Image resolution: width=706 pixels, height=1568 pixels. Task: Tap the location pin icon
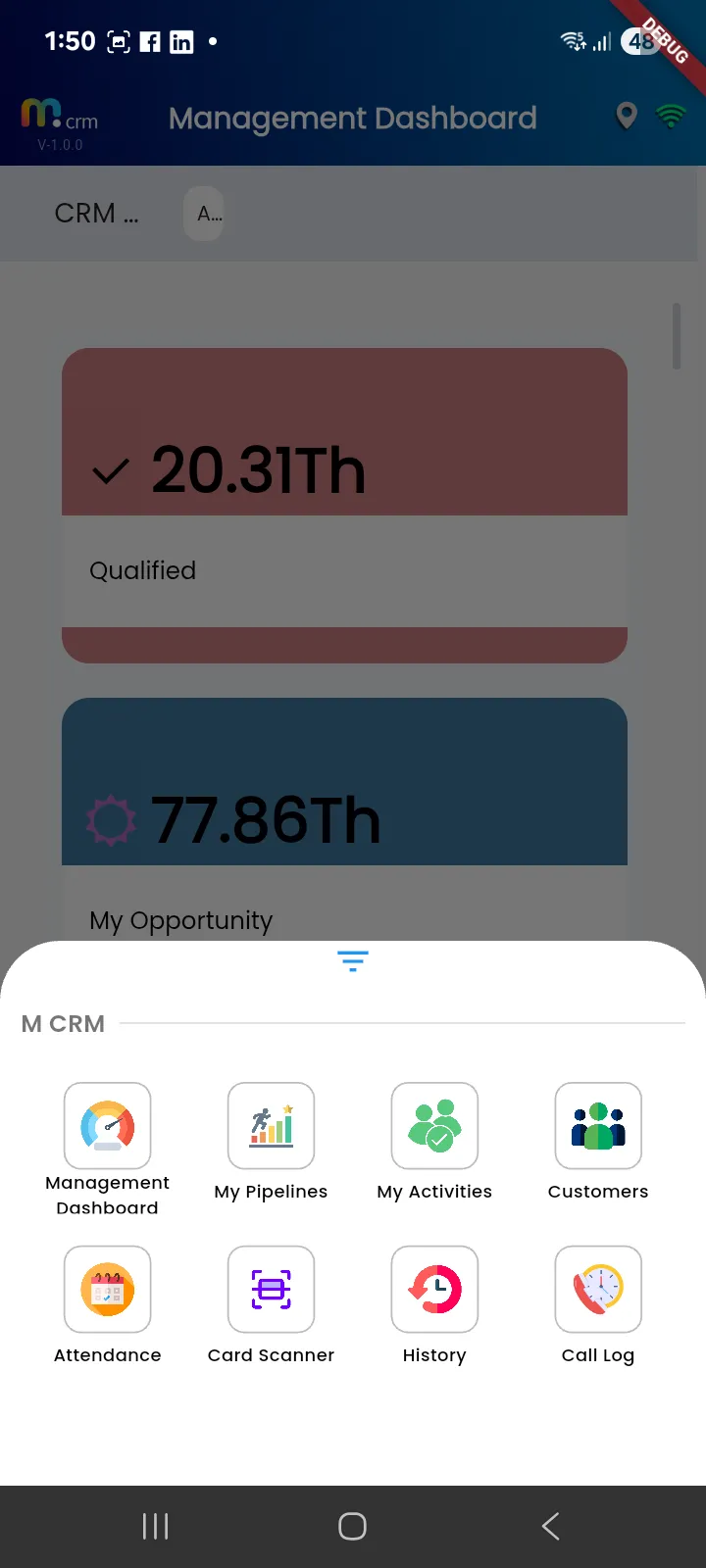pos(627,117)
